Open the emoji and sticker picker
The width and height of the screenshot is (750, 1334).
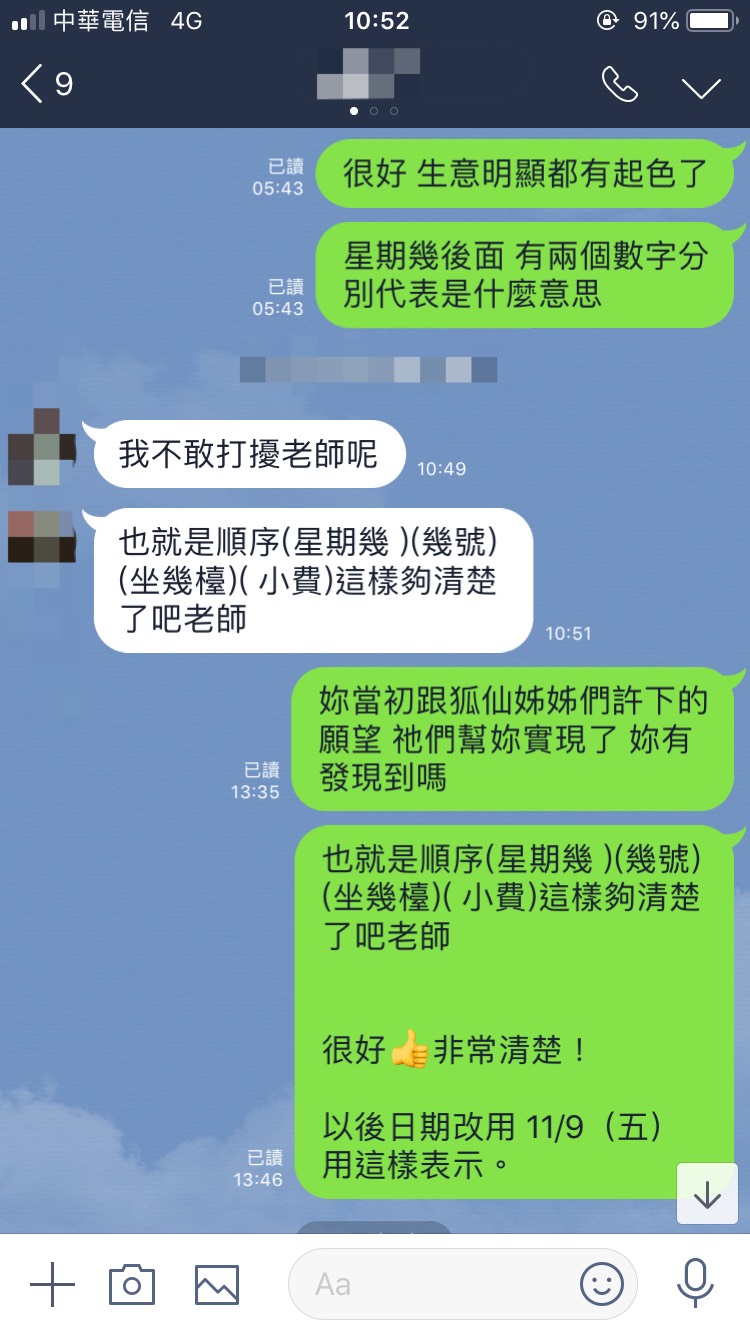click(x=601, y=1284)
